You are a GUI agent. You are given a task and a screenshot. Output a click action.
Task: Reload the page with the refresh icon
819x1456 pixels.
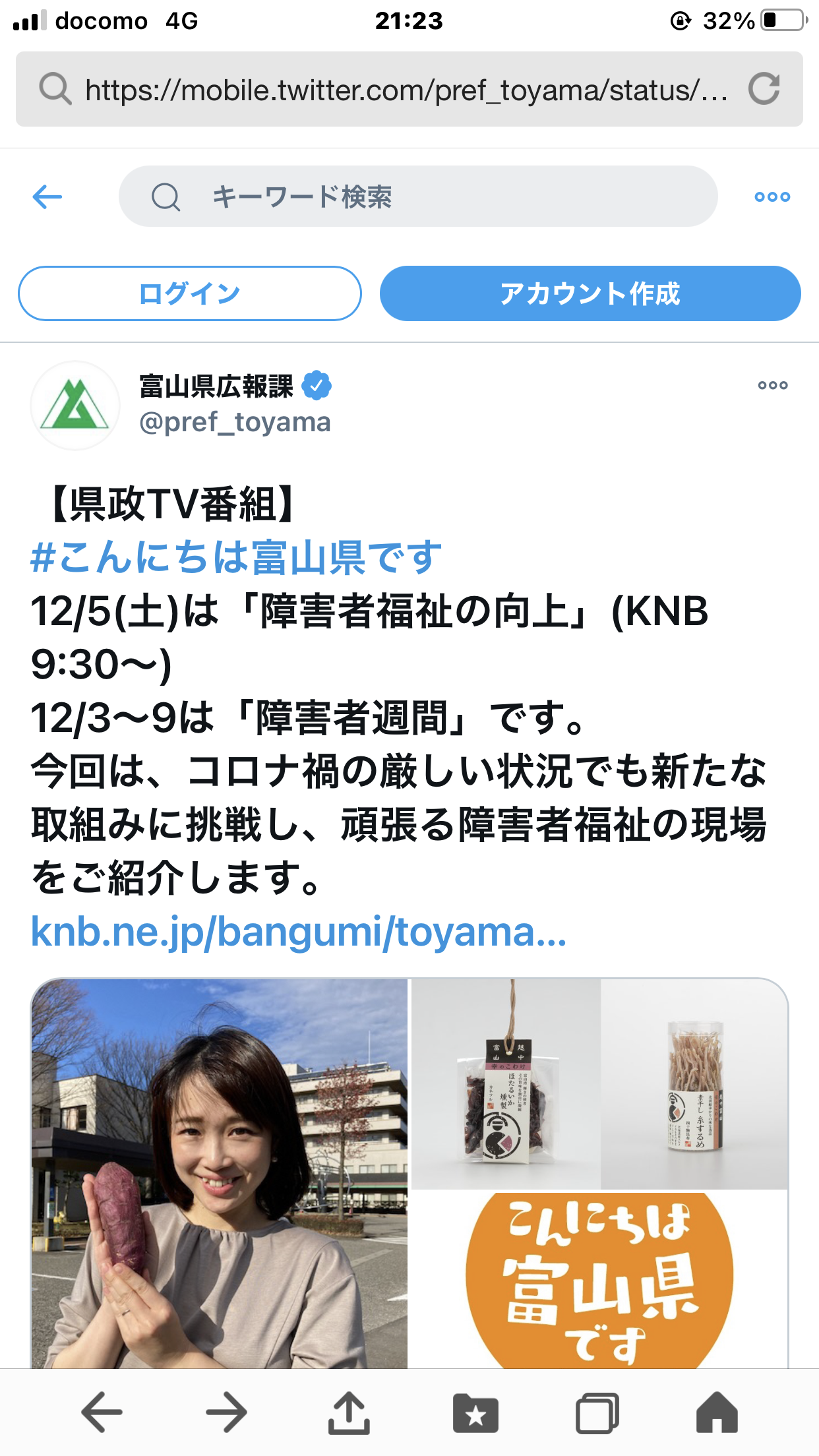click(764, 89)
